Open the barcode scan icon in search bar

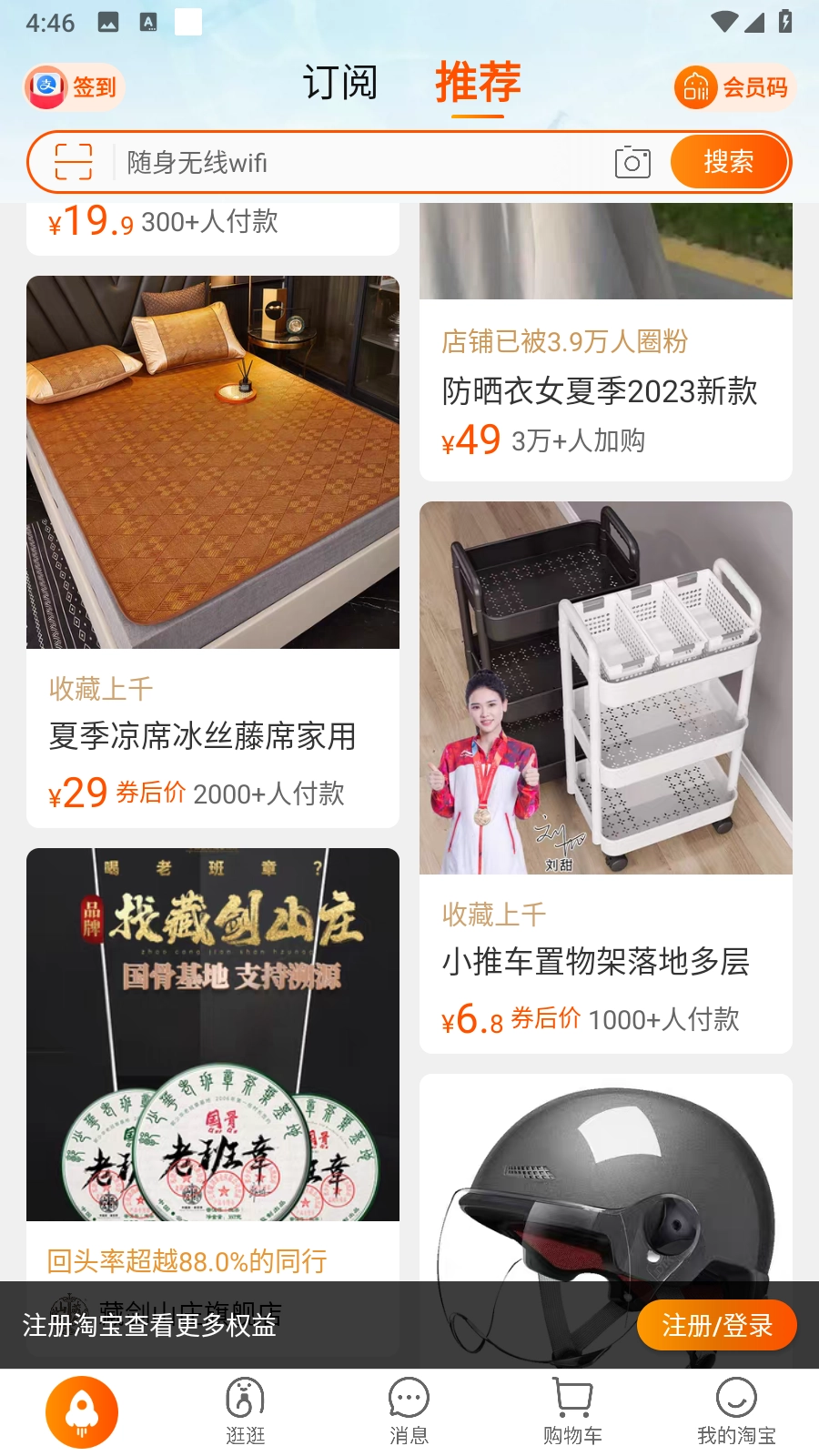pos(75,161)
